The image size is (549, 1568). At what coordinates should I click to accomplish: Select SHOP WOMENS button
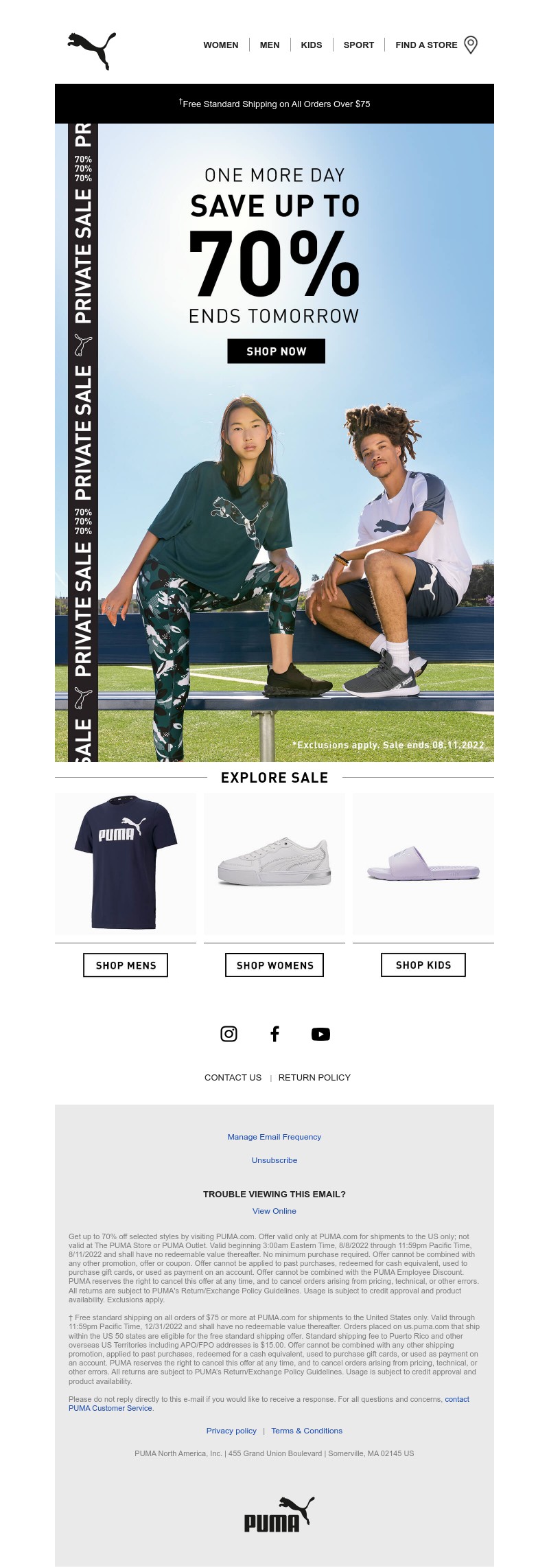(274, 965)
